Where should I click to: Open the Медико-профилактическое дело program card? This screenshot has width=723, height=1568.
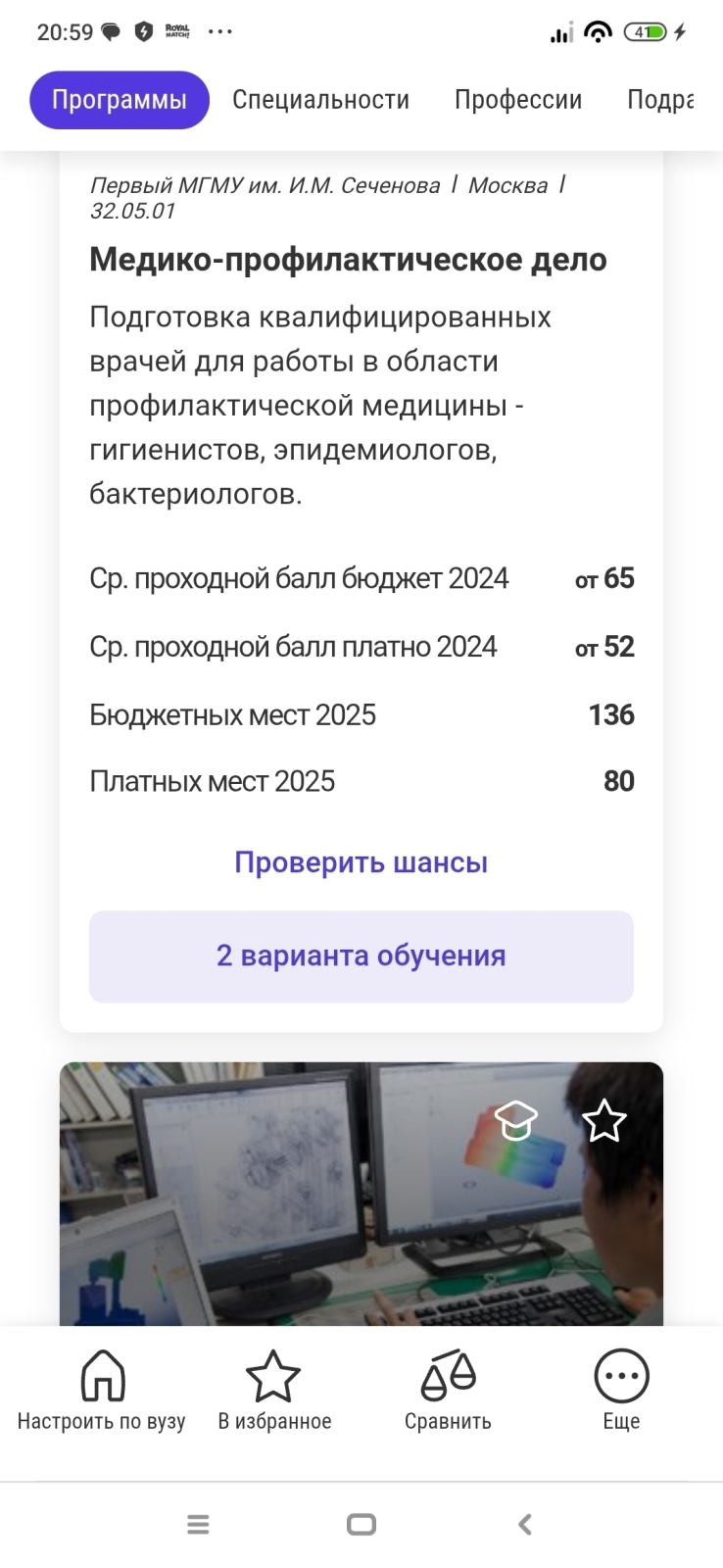click(348, 260)
